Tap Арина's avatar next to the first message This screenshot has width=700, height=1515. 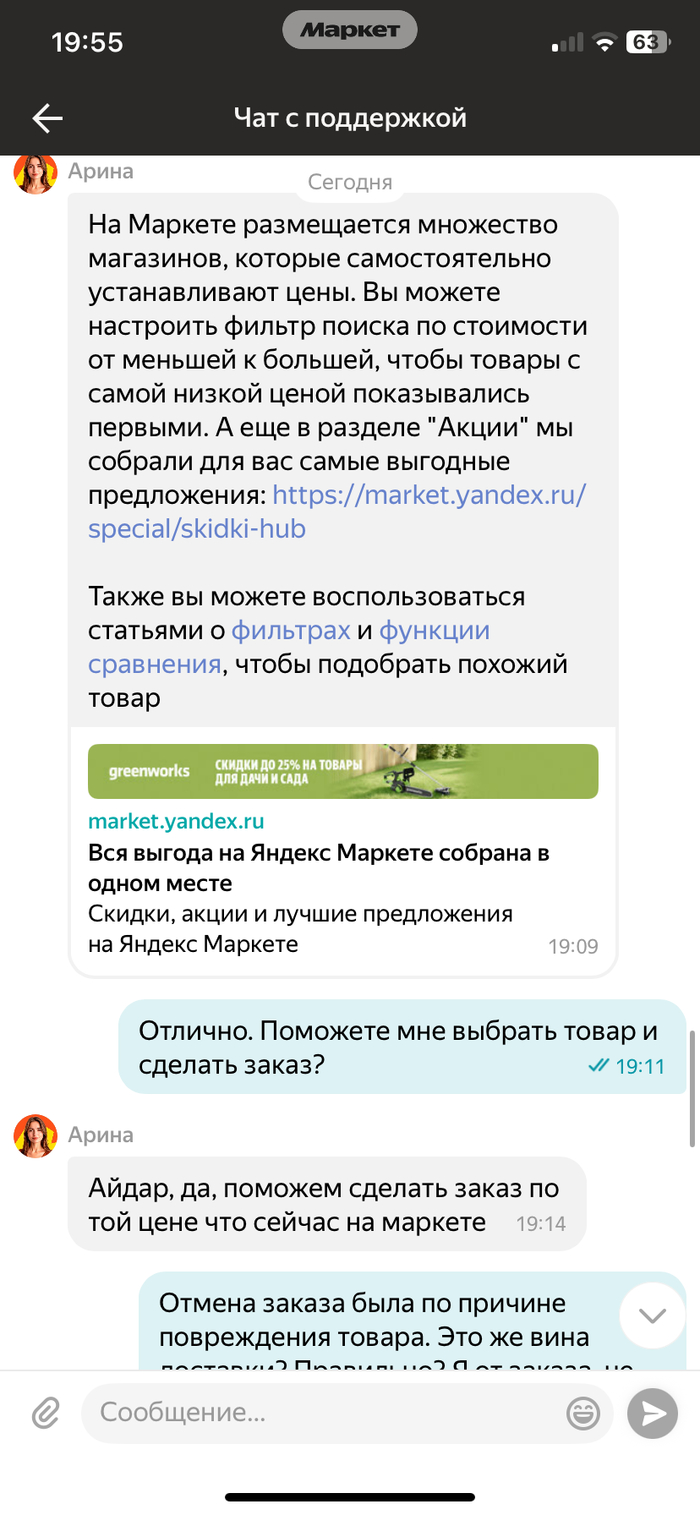[35, 174]
